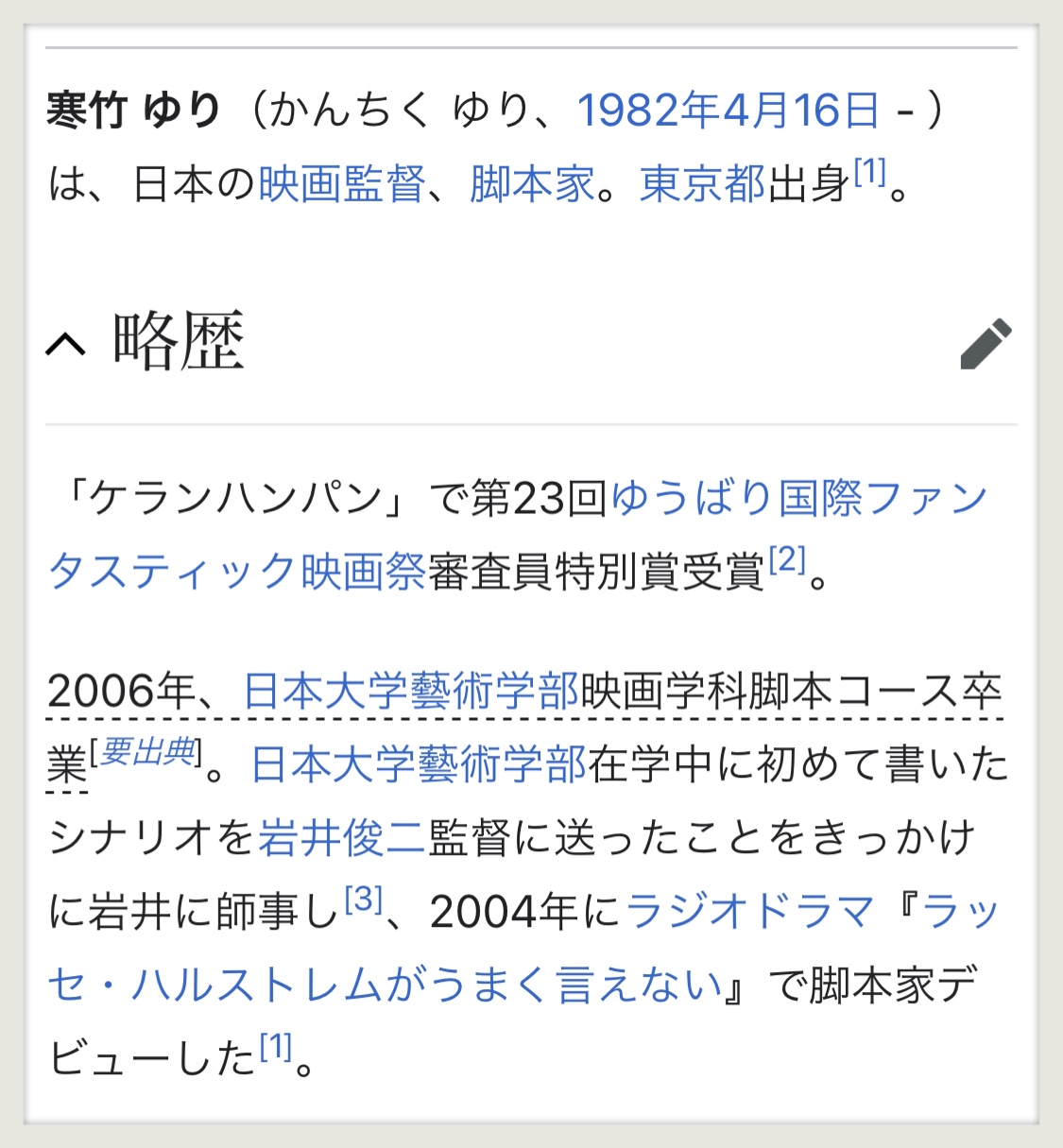
Task: Open 日本大学藝術学部 link following 2006年
Action: pyautogui.click(x=411, y=692)
